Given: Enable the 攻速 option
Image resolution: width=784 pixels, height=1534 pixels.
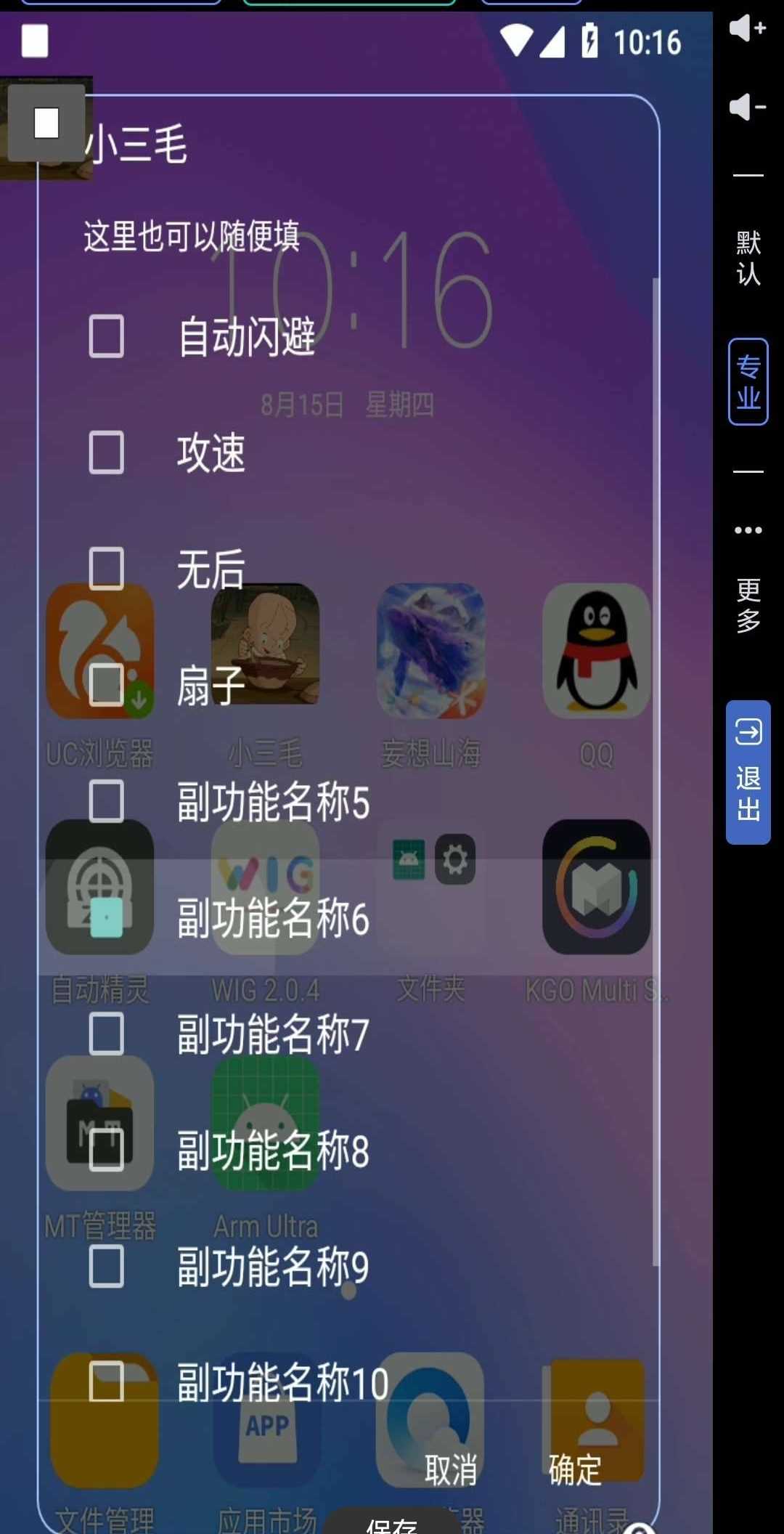Looking at the screenshot, I should pos(106,453).
